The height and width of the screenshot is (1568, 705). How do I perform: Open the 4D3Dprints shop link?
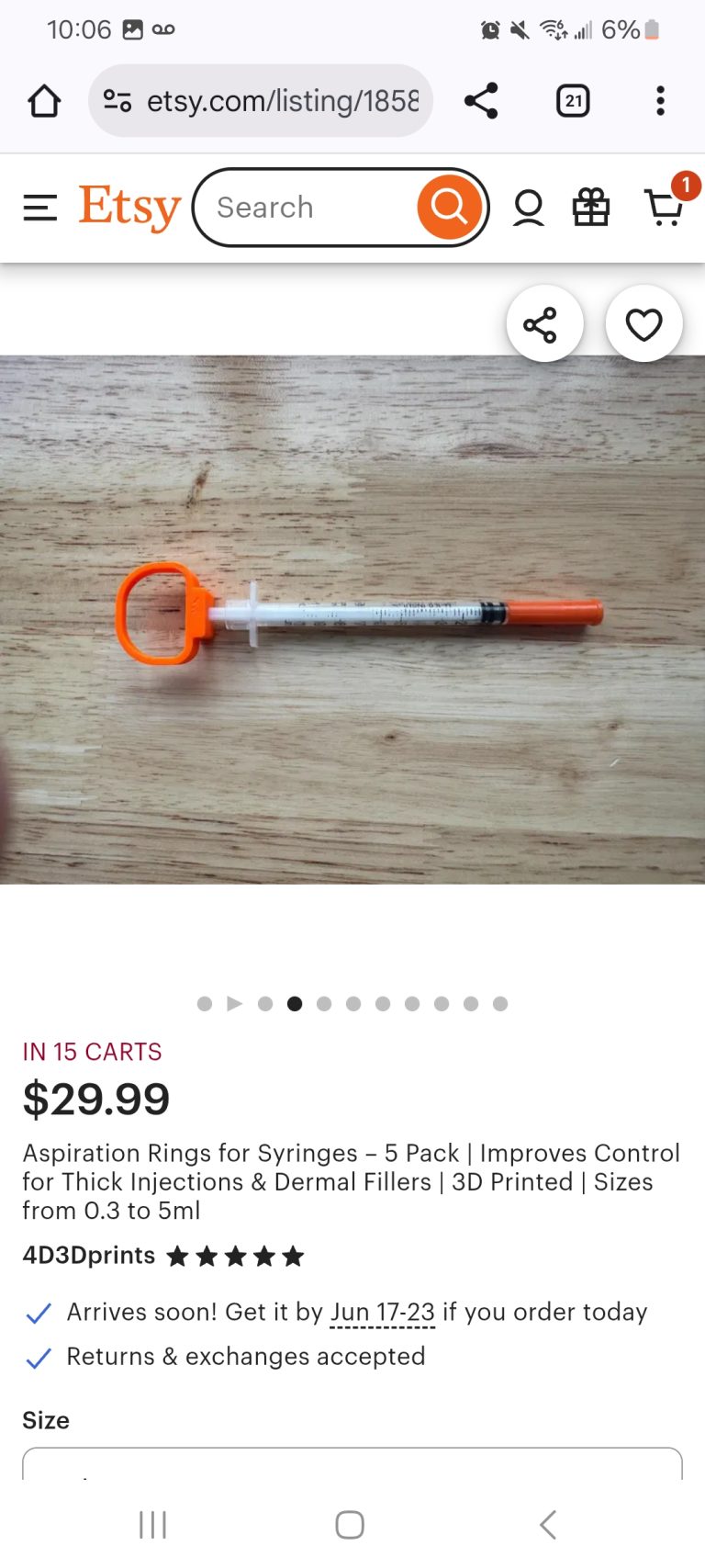pyautogui.click(x=88, y=1256)
